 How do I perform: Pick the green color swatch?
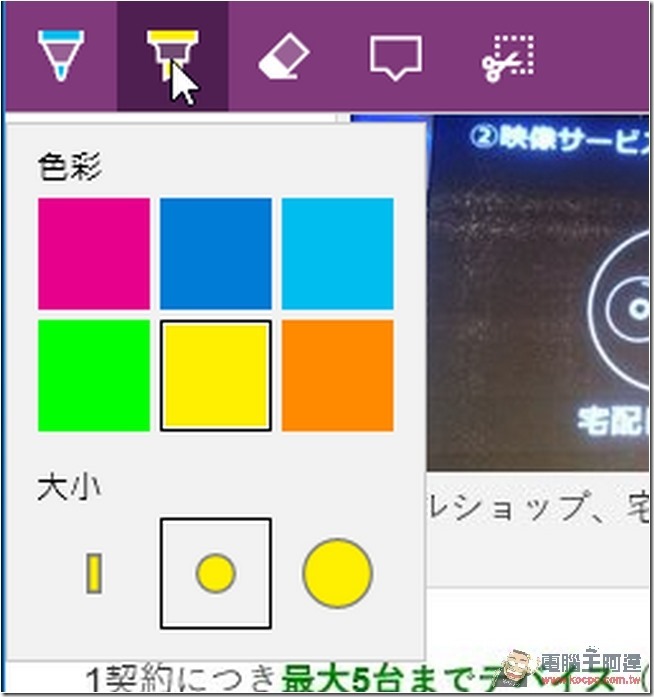coord(94,375)
